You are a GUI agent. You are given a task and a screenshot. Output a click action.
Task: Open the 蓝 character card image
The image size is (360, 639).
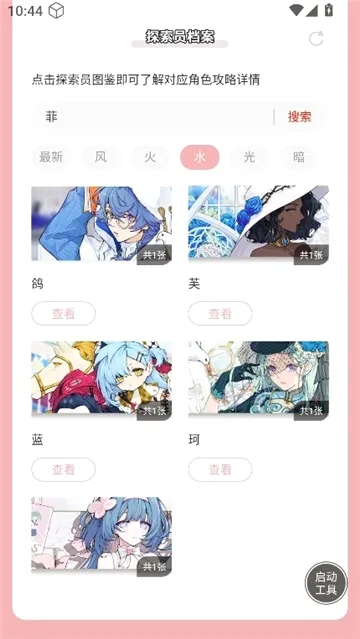tap(102, 381)
